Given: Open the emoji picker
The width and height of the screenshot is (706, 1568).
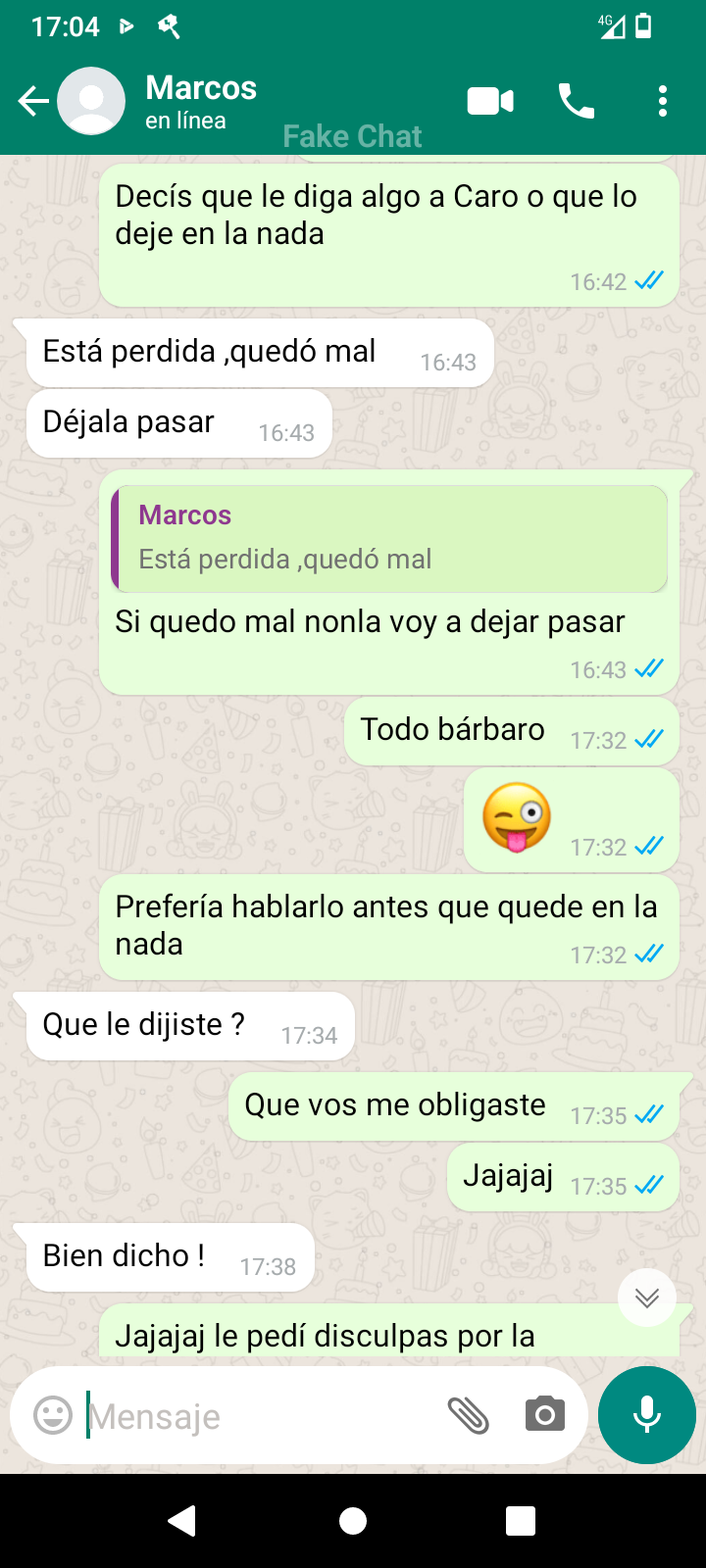Looking at the screenshot, I should [53, 1416].
